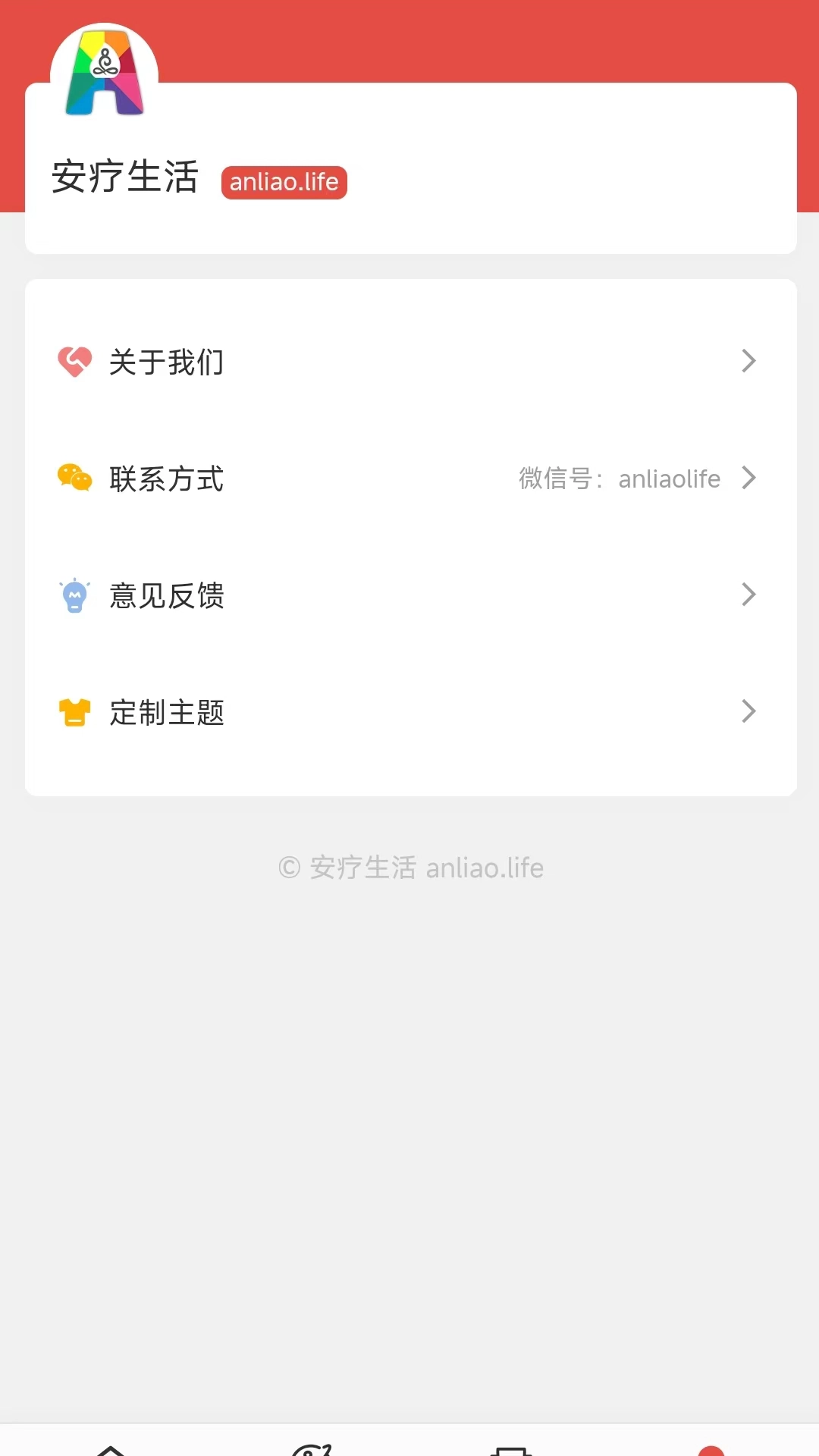Click the T-shirt icon beside 定制主题

(x=74, y=711)
